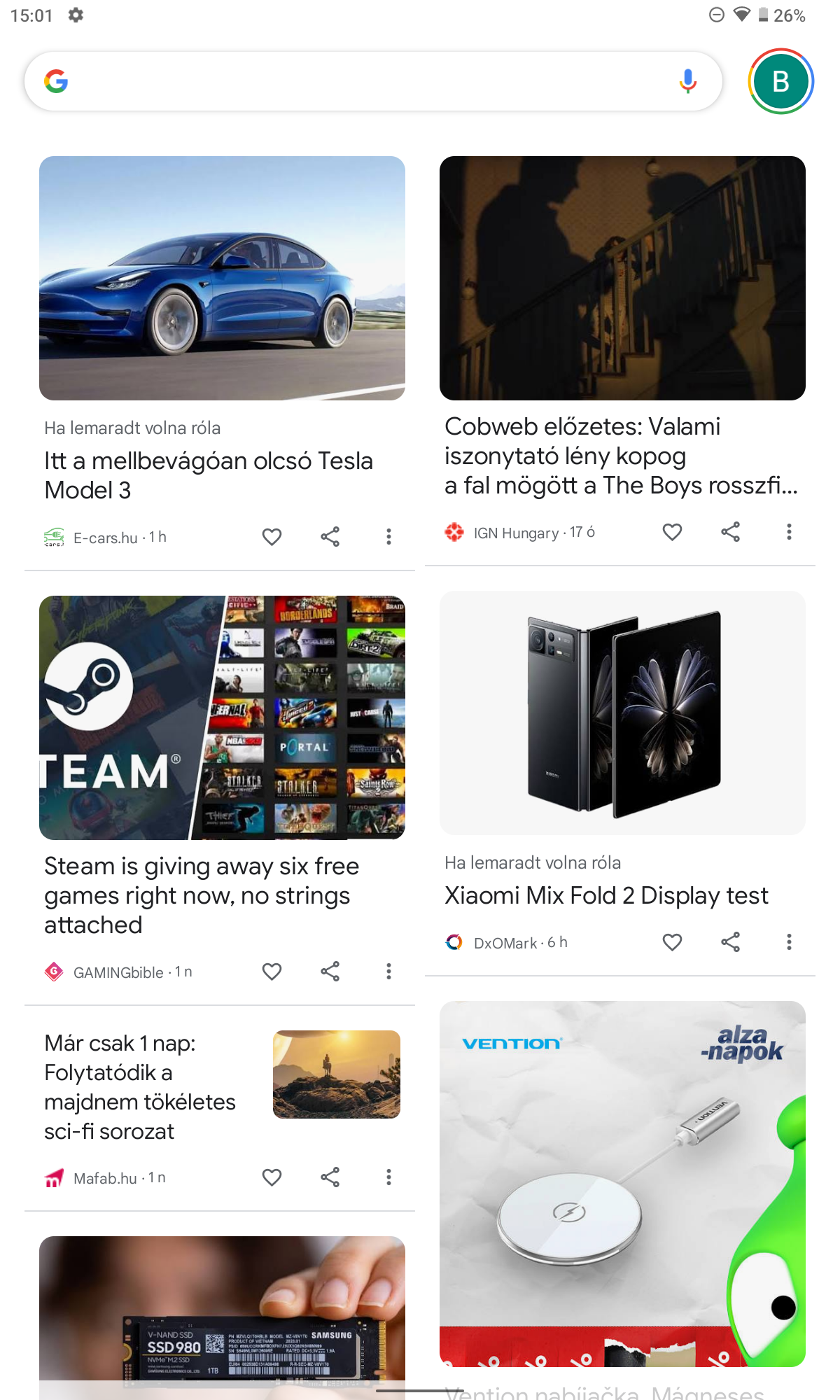The height and width of the screenshot is (1400, 840).
Task: Open more options for E-cars.hu article
Action: pyautogui.click(x=388, y=537)
